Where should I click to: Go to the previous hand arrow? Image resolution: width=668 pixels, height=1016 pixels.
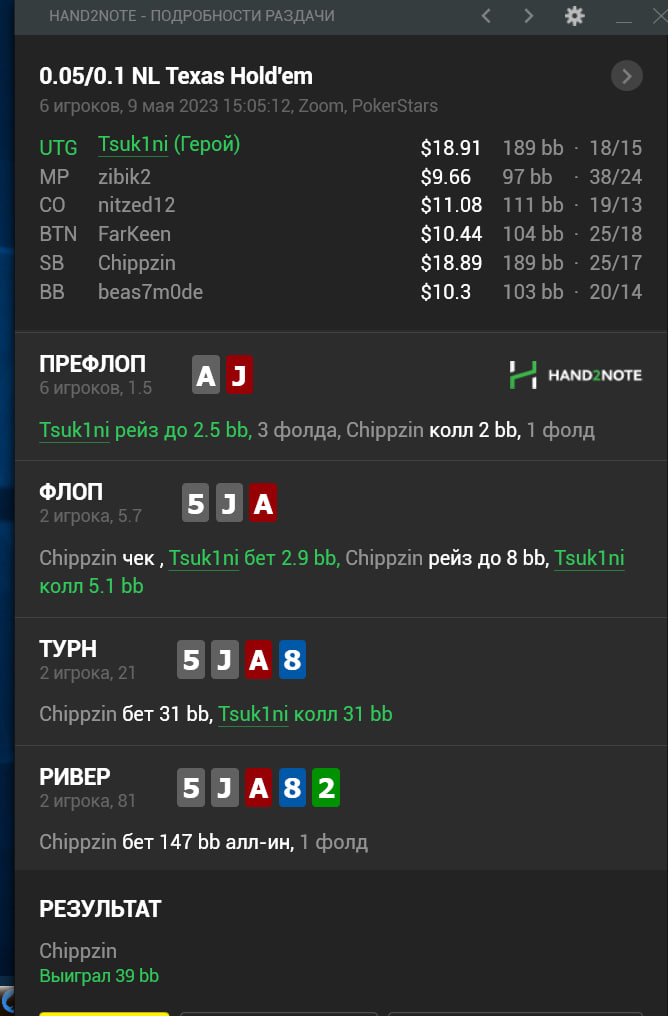coord(486,16)
